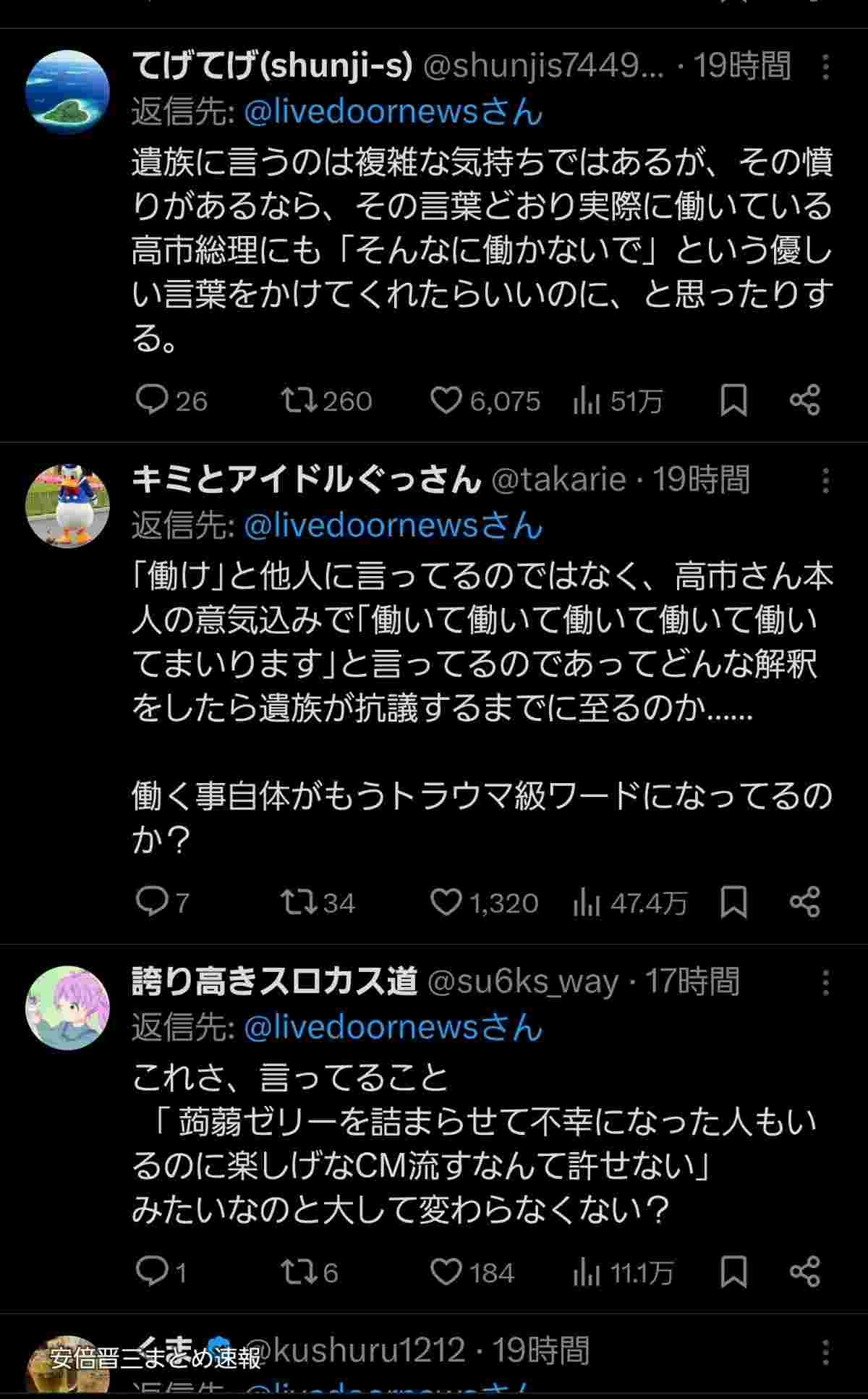Share てげてげ's reply
Image resolution: width=868 pixels, height=1399 pixels.
point(804,400)
